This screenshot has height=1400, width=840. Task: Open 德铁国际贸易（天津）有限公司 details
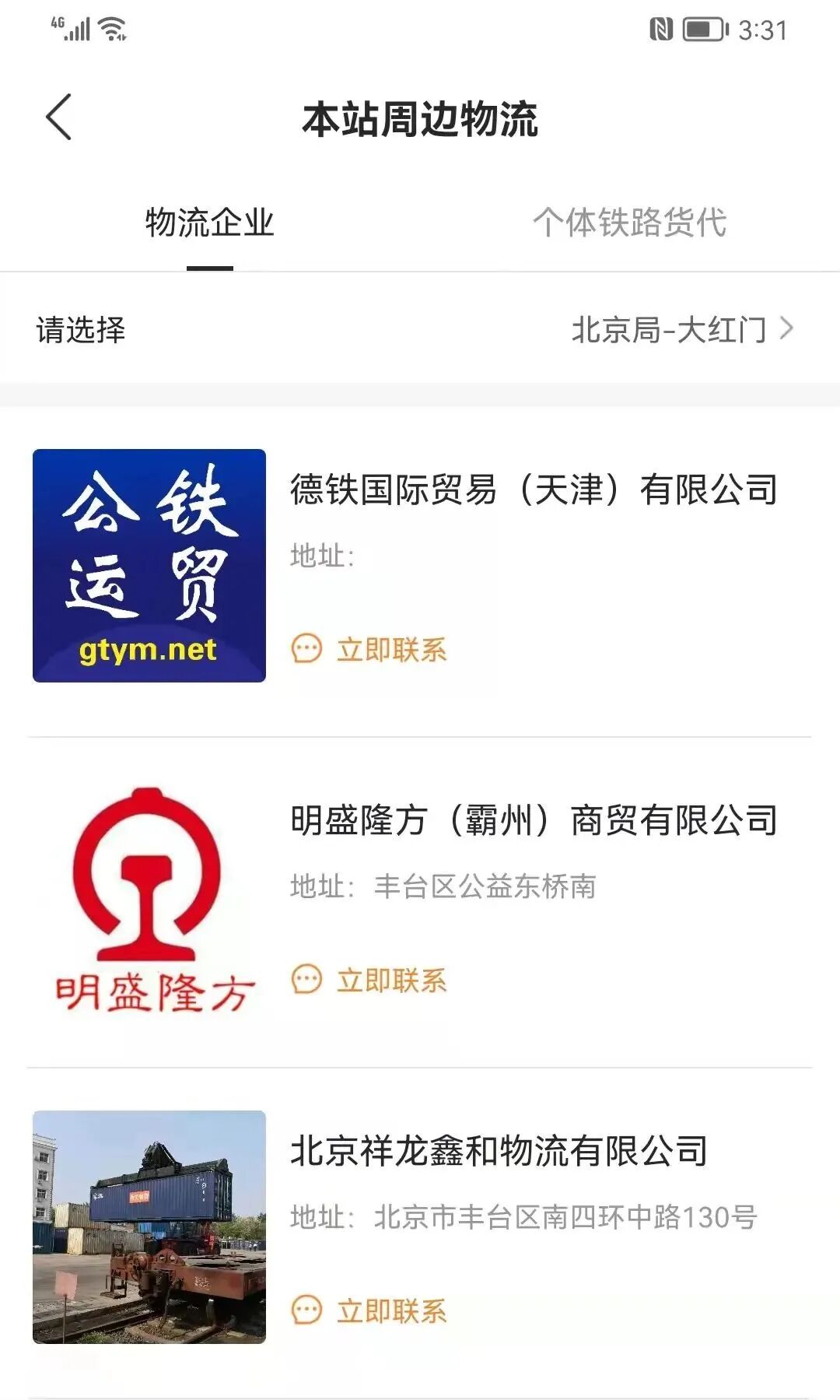tap(534, 490)
